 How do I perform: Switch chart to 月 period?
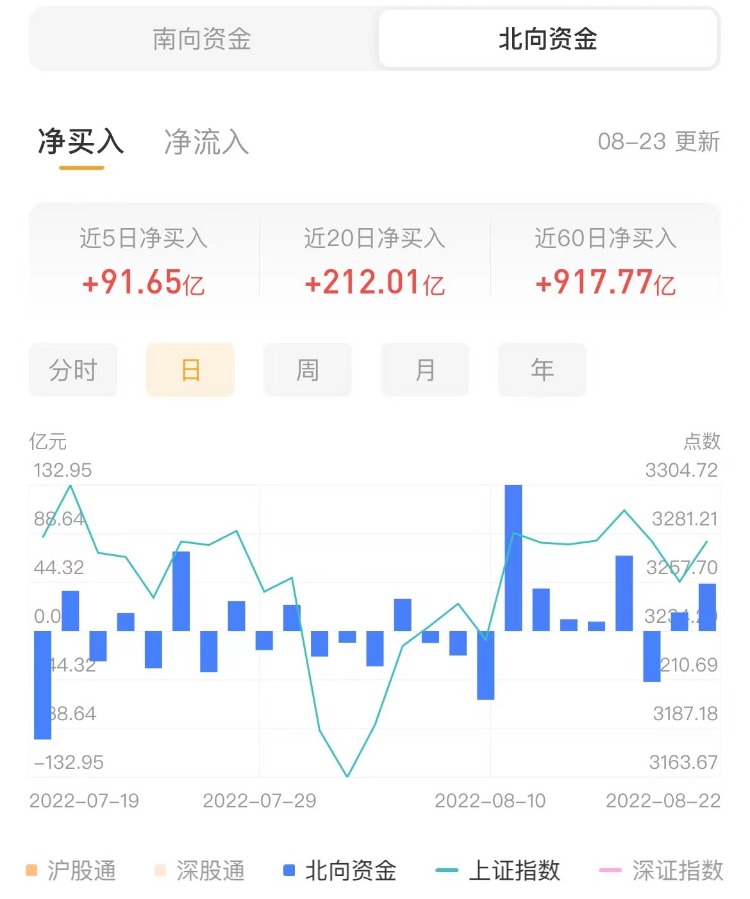point(425,370)
